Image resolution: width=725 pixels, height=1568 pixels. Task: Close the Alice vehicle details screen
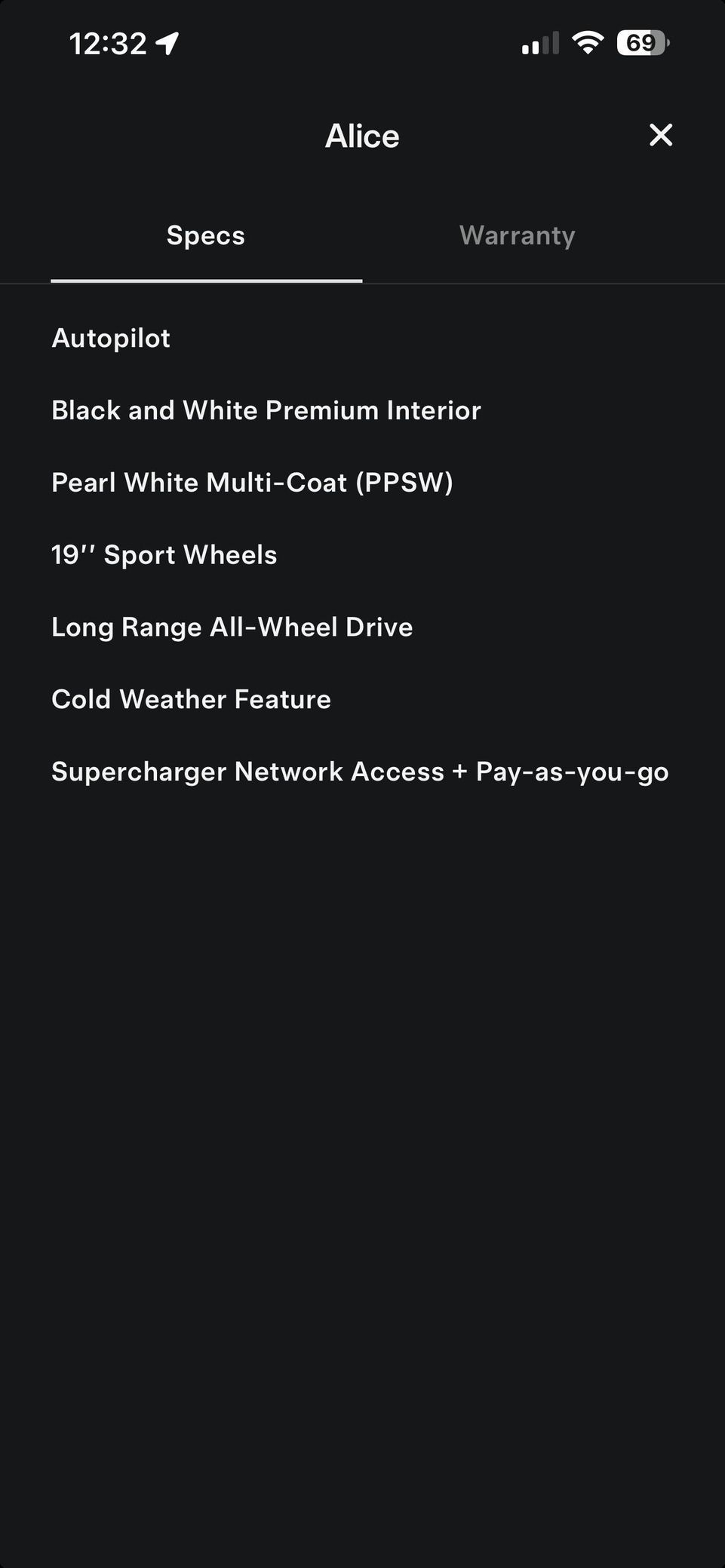click(x=660, y=136)
